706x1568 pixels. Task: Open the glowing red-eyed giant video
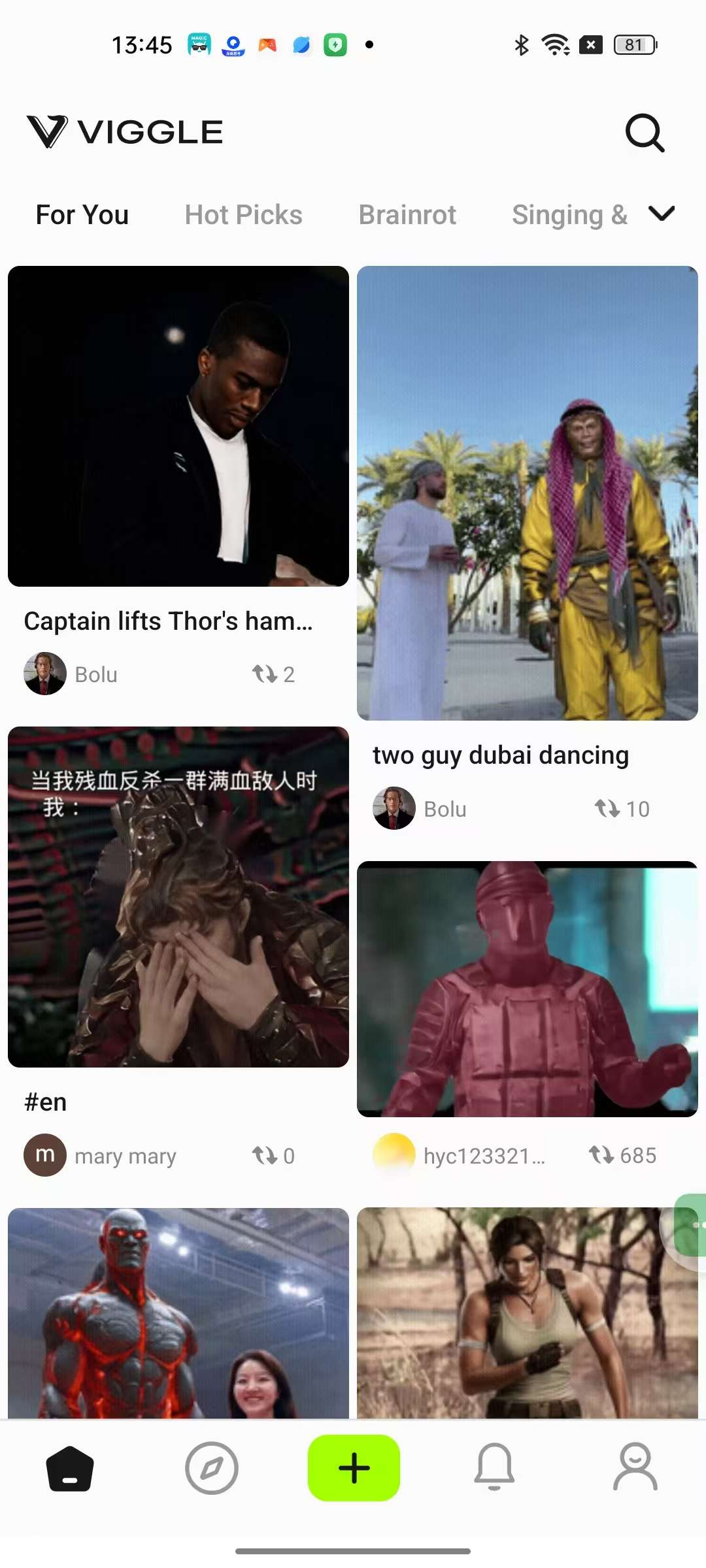(x=178, y=1313)
